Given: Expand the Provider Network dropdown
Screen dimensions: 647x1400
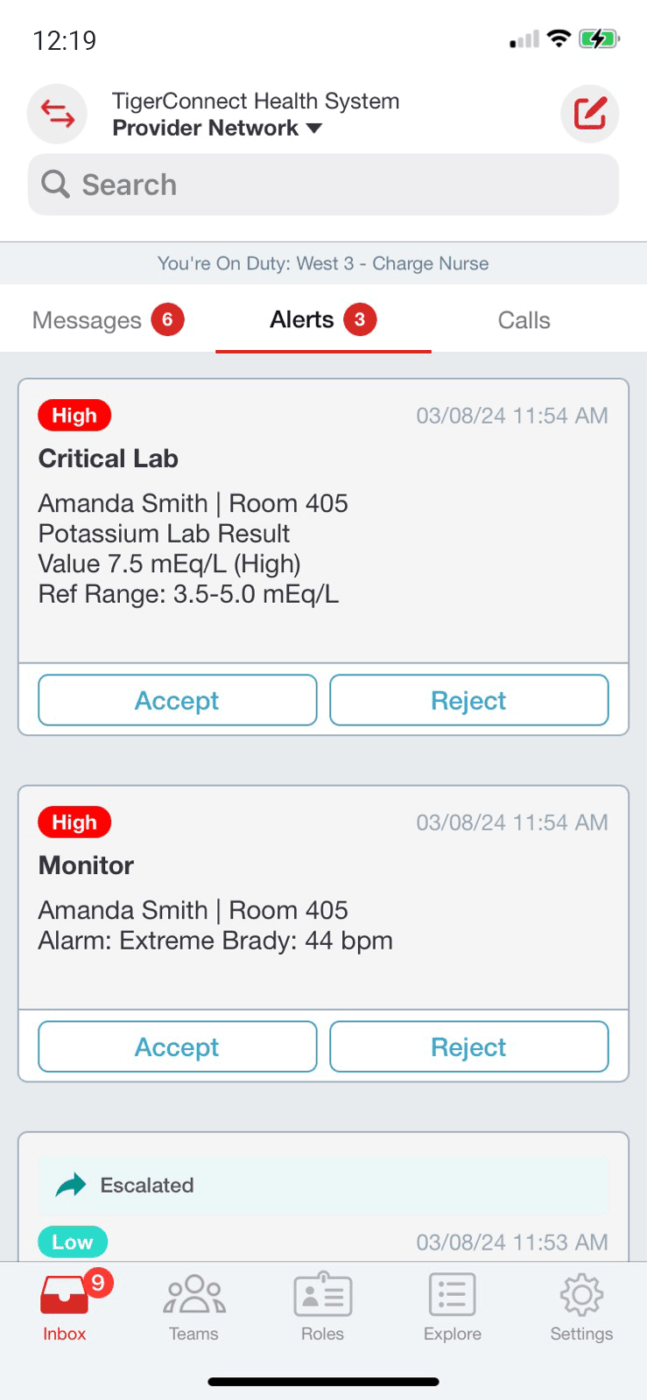Looking at the screenshot, I should (217, 128).
